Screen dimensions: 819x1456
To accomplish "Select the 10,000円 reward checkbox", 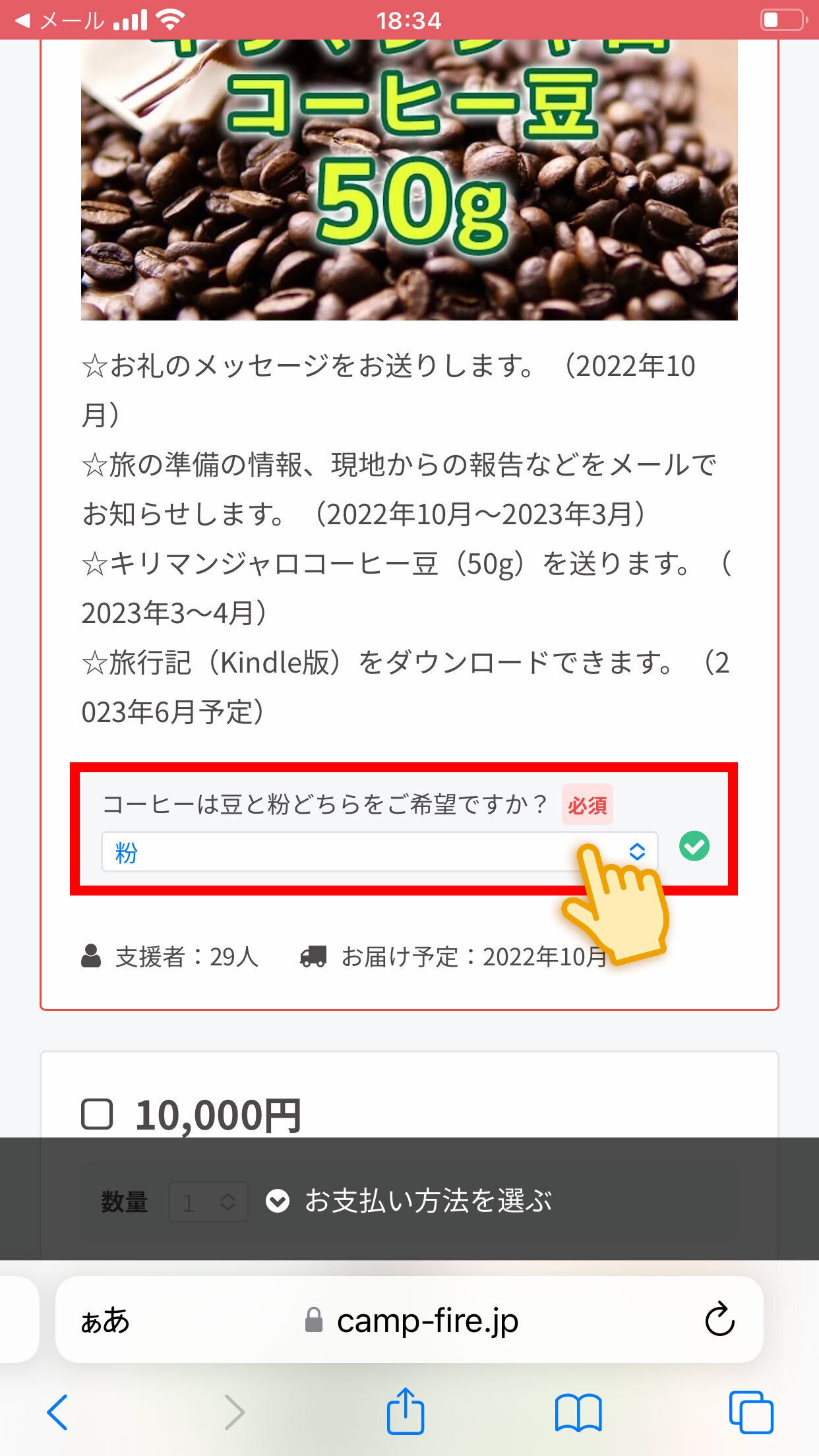I will click(x=97, y=1114).
